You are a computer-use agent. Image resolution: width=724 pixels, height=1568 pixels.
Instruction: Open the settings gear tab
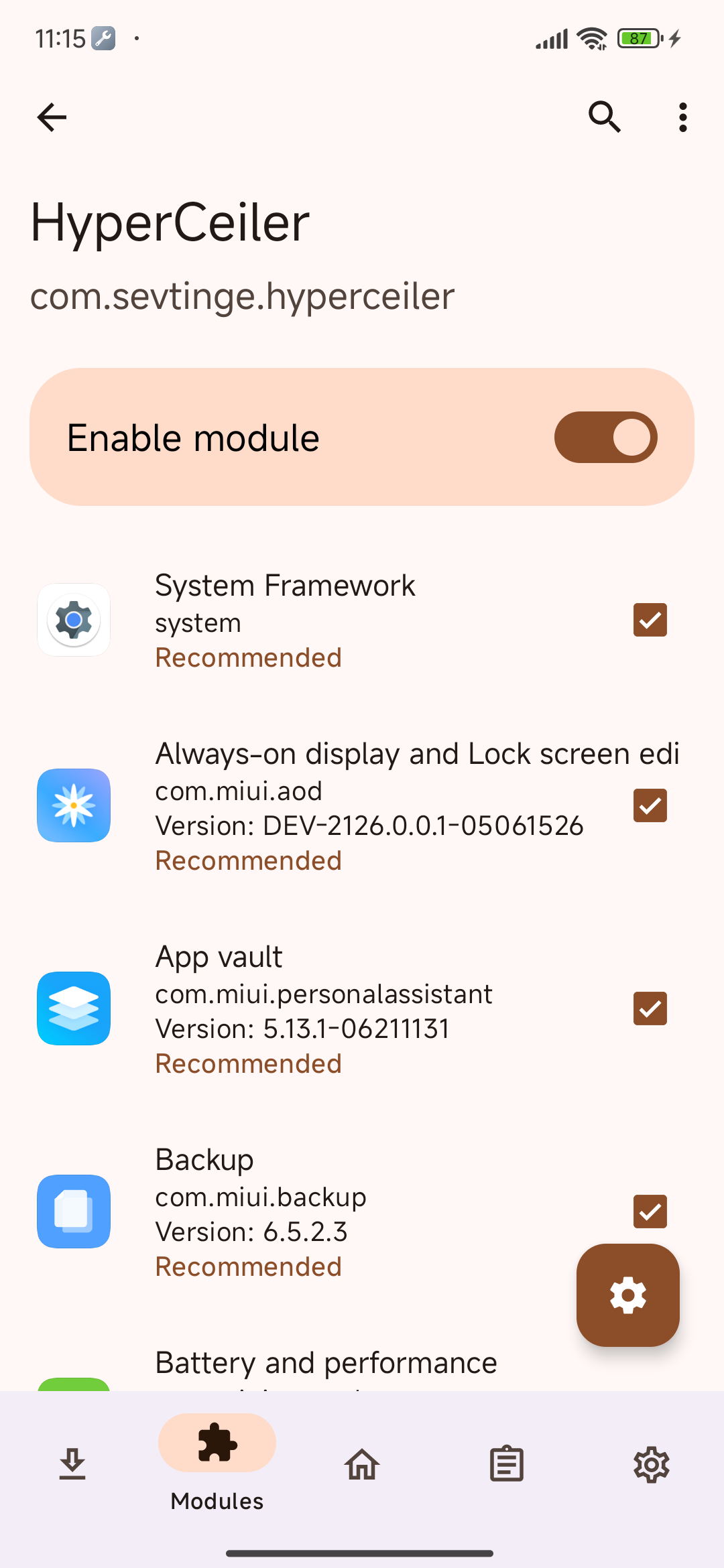click(652, 1464)
